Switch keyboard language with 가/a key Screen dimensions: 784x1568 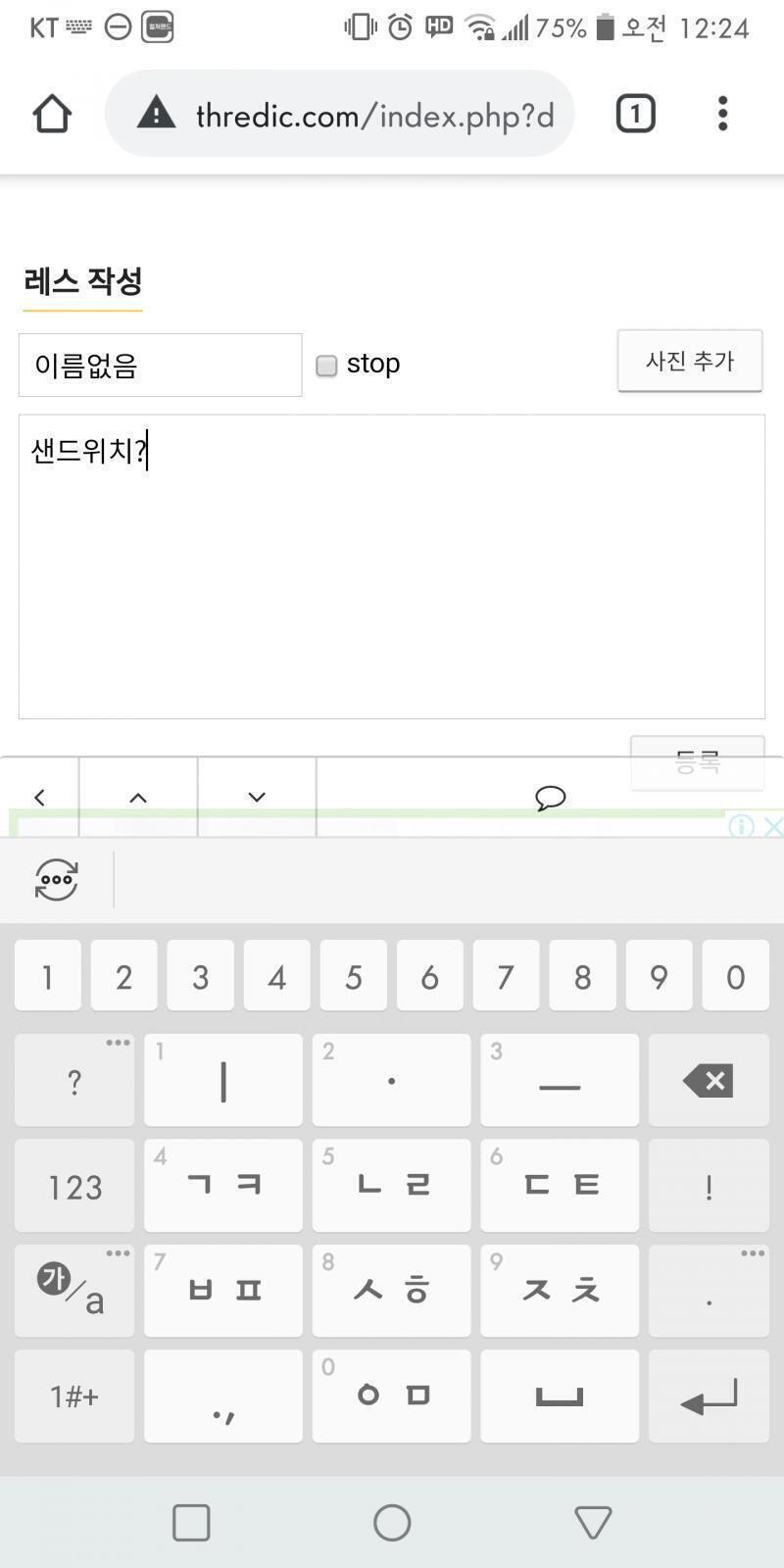pos(74,1291)
